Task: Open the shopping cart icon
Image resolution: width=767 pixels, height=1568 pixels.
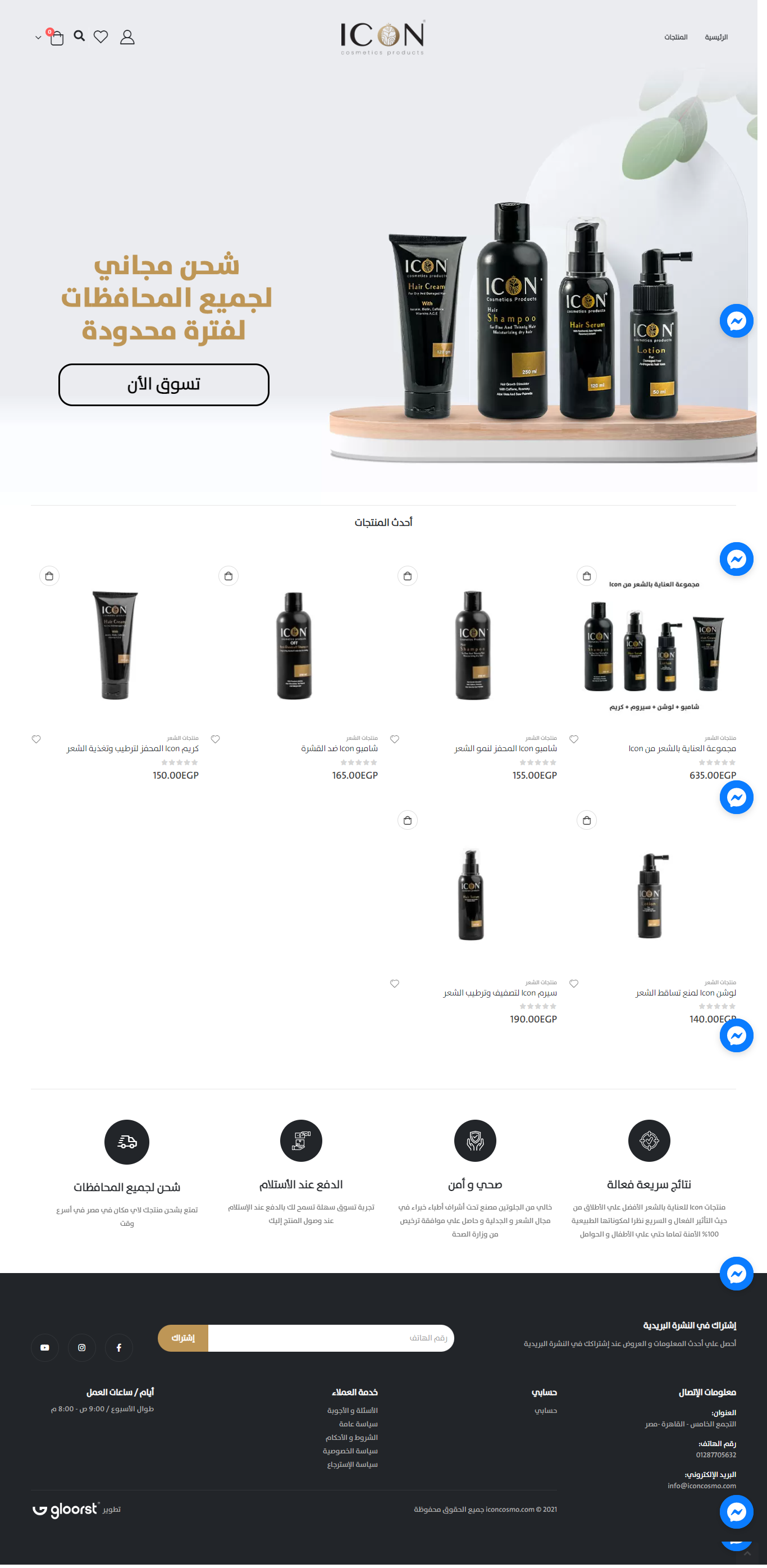Action: coord(57,38)
